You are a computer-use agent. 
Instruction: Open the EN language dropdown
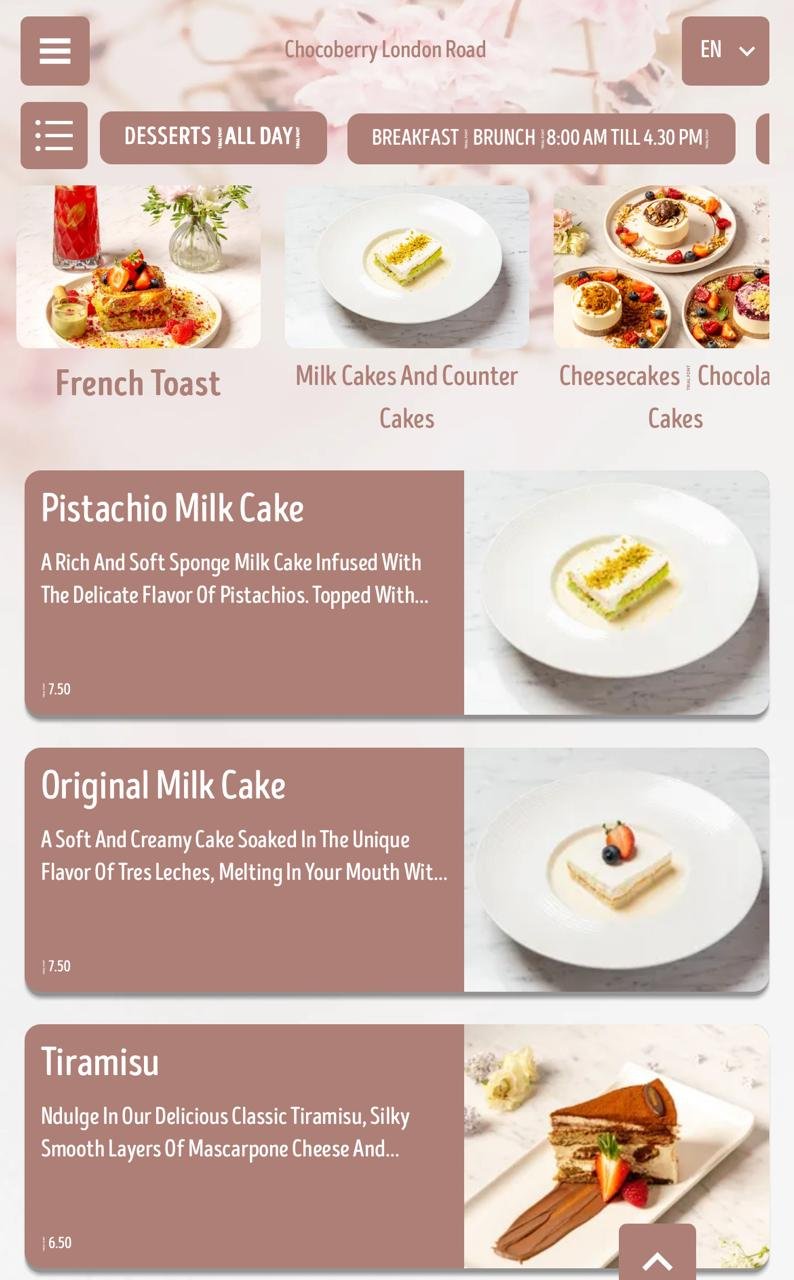click(x=725, y=51)
